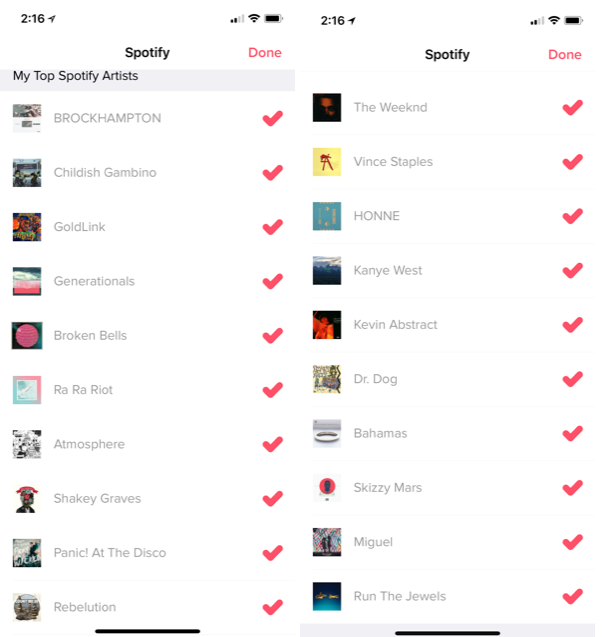The height and width of the screenshot is (637, 610).
Task: Uncheck Atmosphere in the artist list
Action: point(272,444)
